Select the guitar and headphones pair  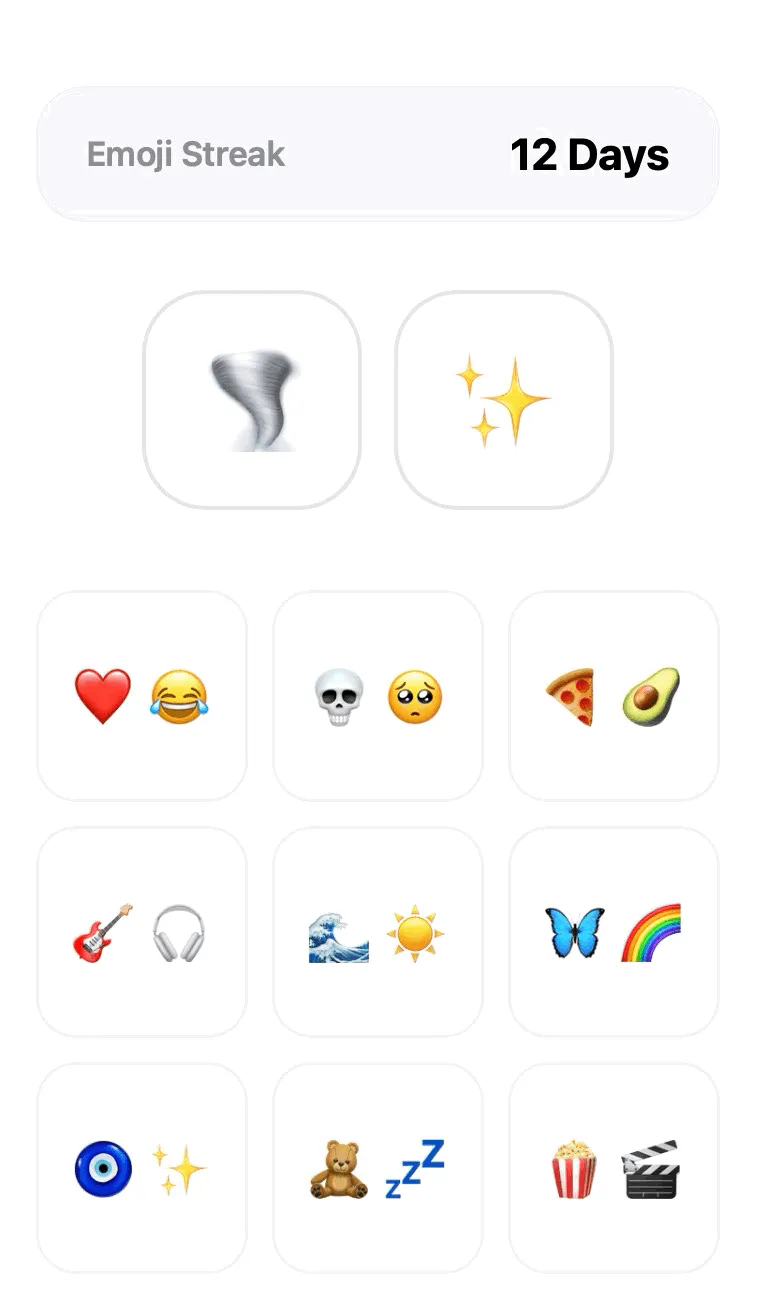point(142,932)
